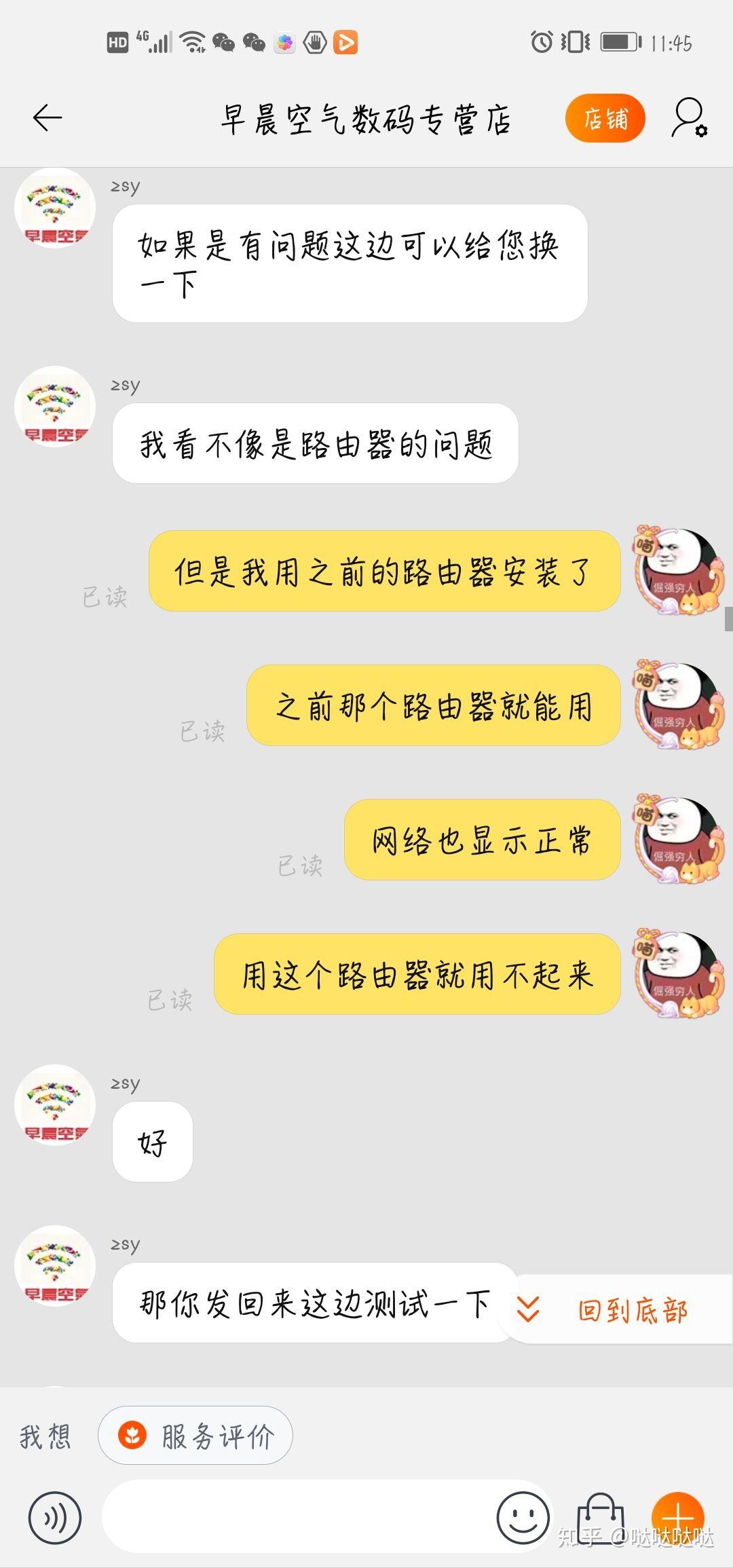Focus the message text field

(x=299, y=1518)
